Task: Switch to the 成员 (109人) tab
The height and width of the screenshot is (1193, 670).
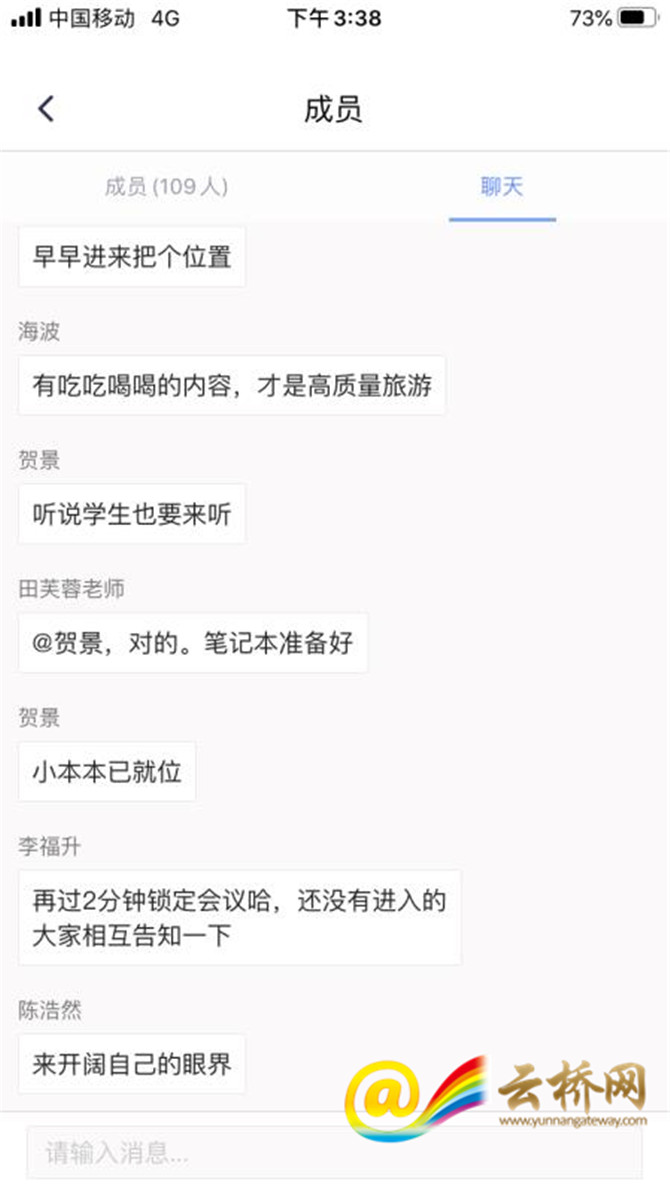Action: 167,186
